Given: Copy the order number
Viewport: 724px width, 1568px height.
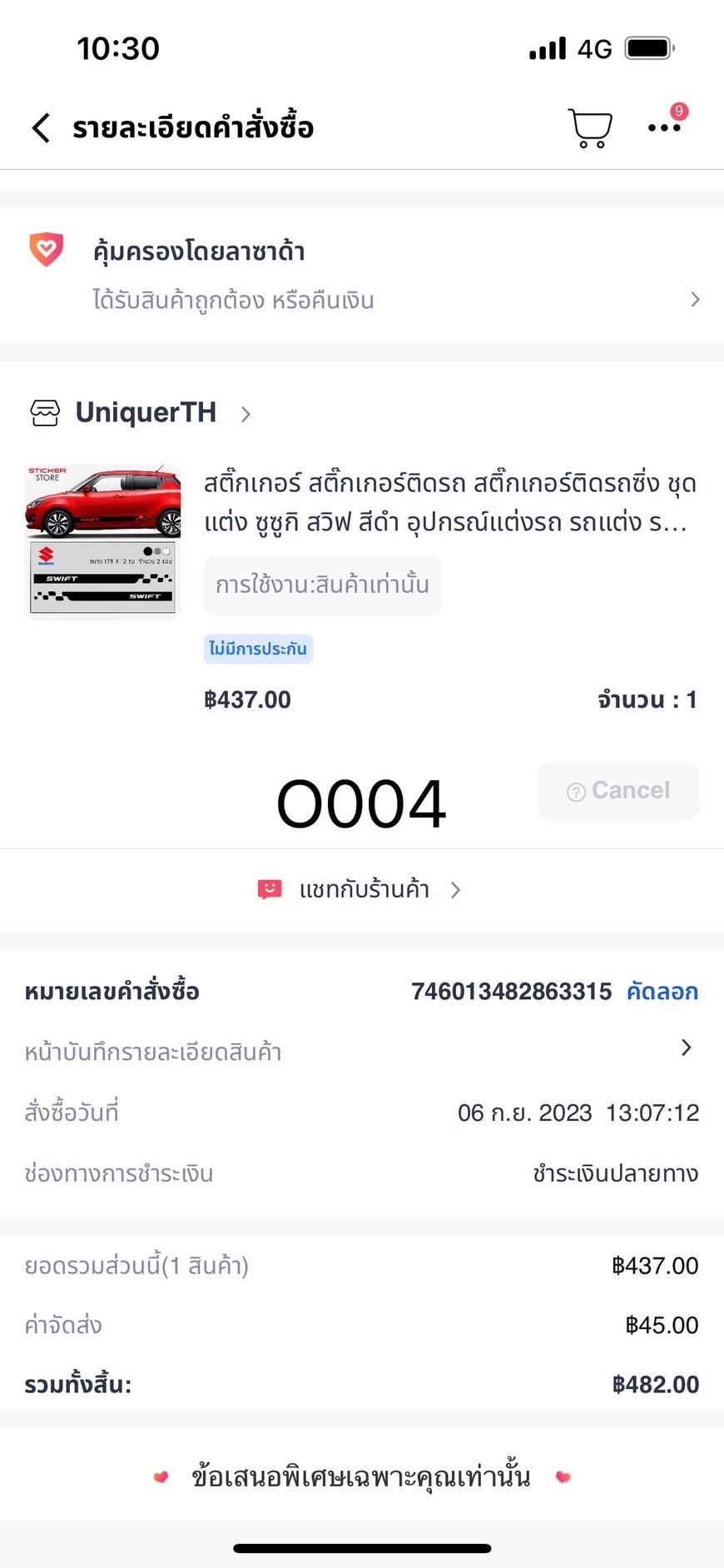Looking at the screenshot, I should 662,991.
